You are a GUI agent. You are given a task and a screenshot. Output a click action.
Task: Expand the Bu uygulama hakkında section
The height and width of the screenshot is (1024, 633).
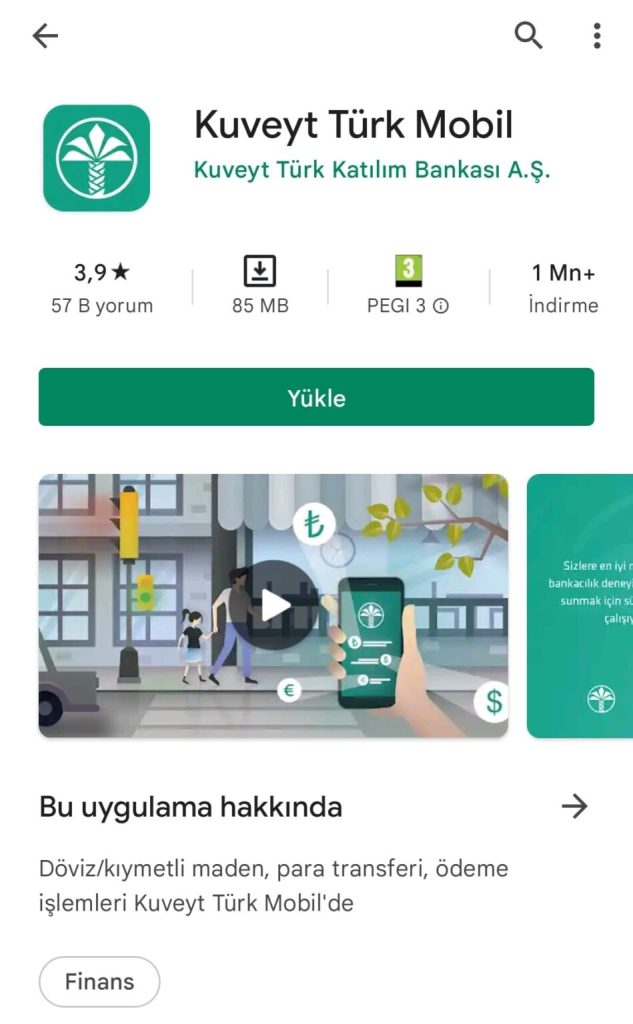574,806
